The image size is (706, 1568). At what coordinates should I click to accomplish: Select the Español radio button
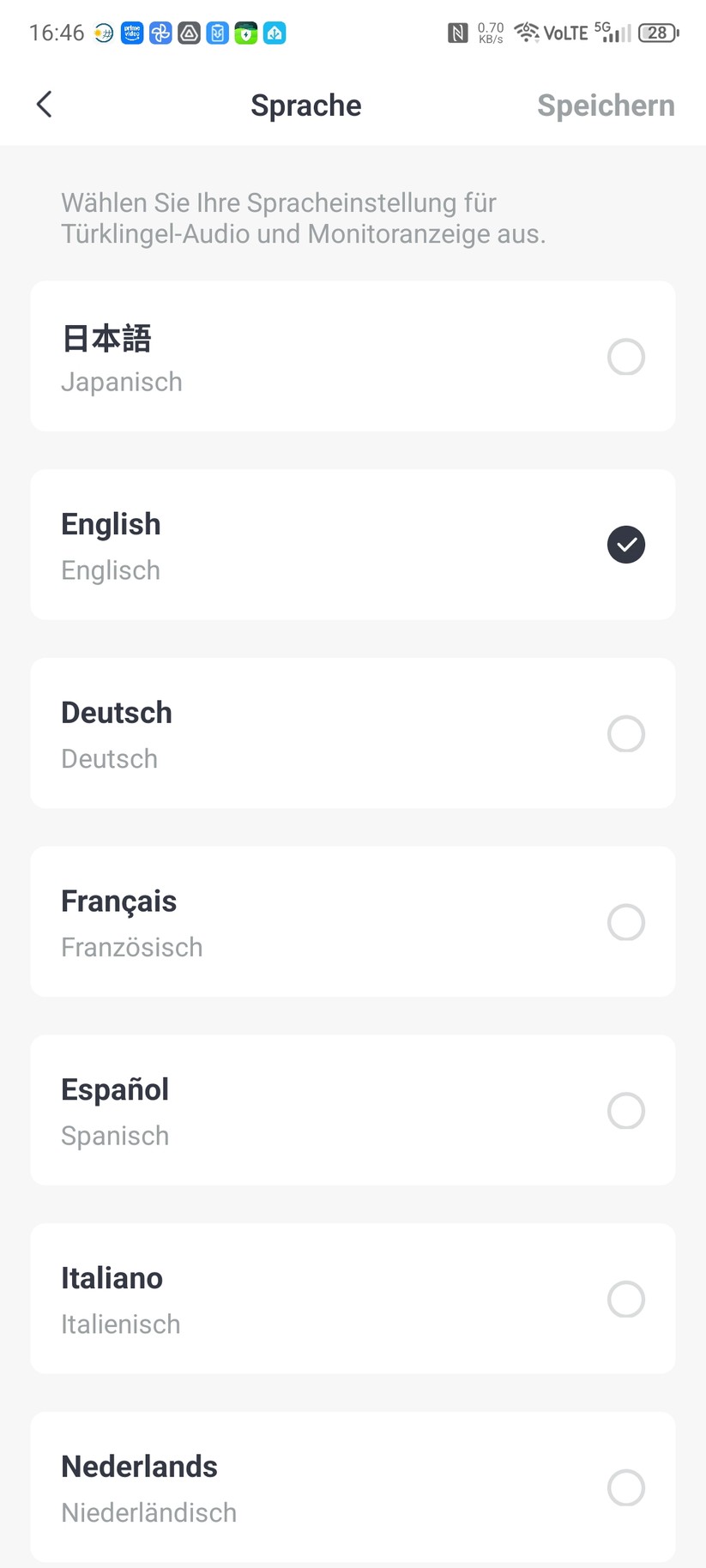pos(626,1110)
